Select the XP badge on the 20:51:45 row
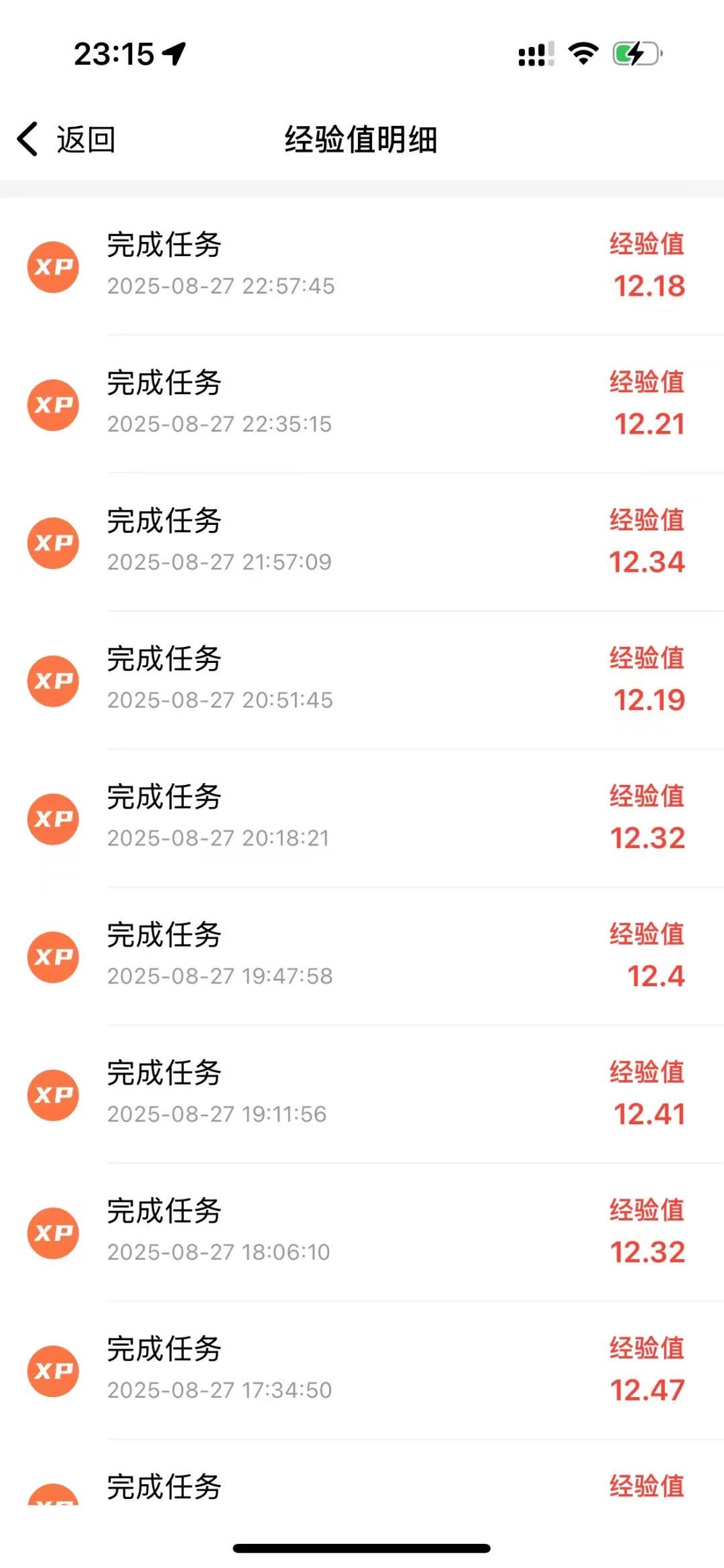 [54, 680]
